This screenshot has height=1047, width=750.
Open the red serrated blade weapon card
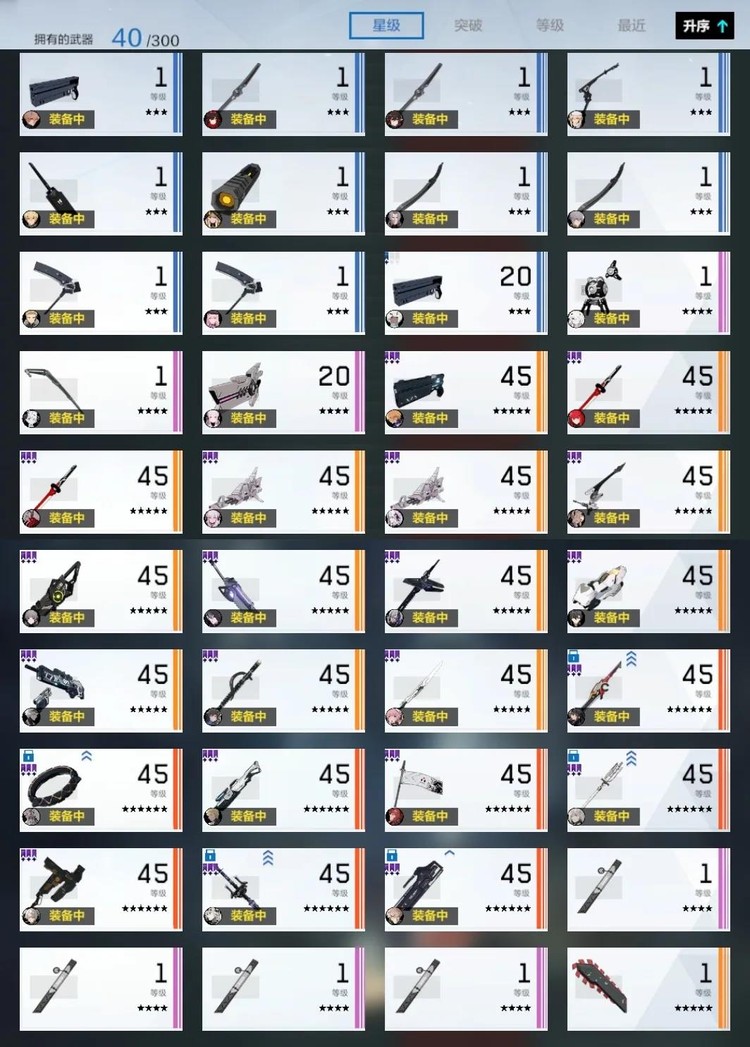(648, 988)
